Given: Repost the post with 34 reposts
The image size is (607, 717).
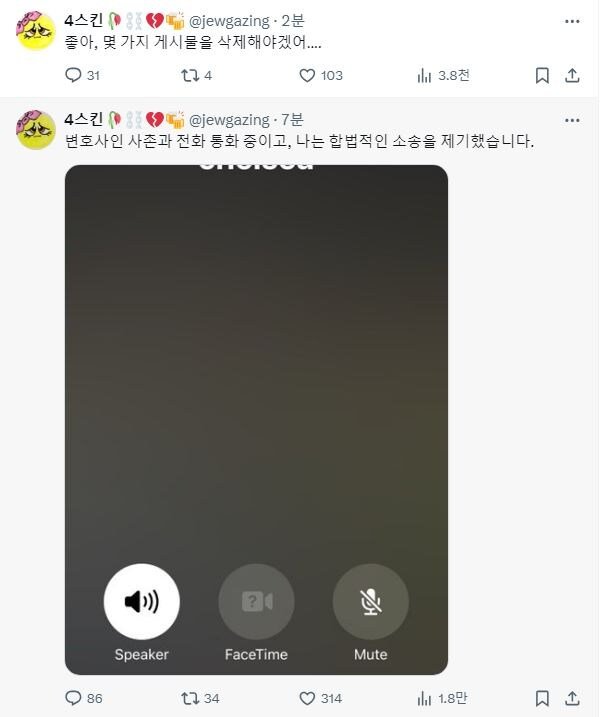Looking at the screenshot, I should pos(188,698).
